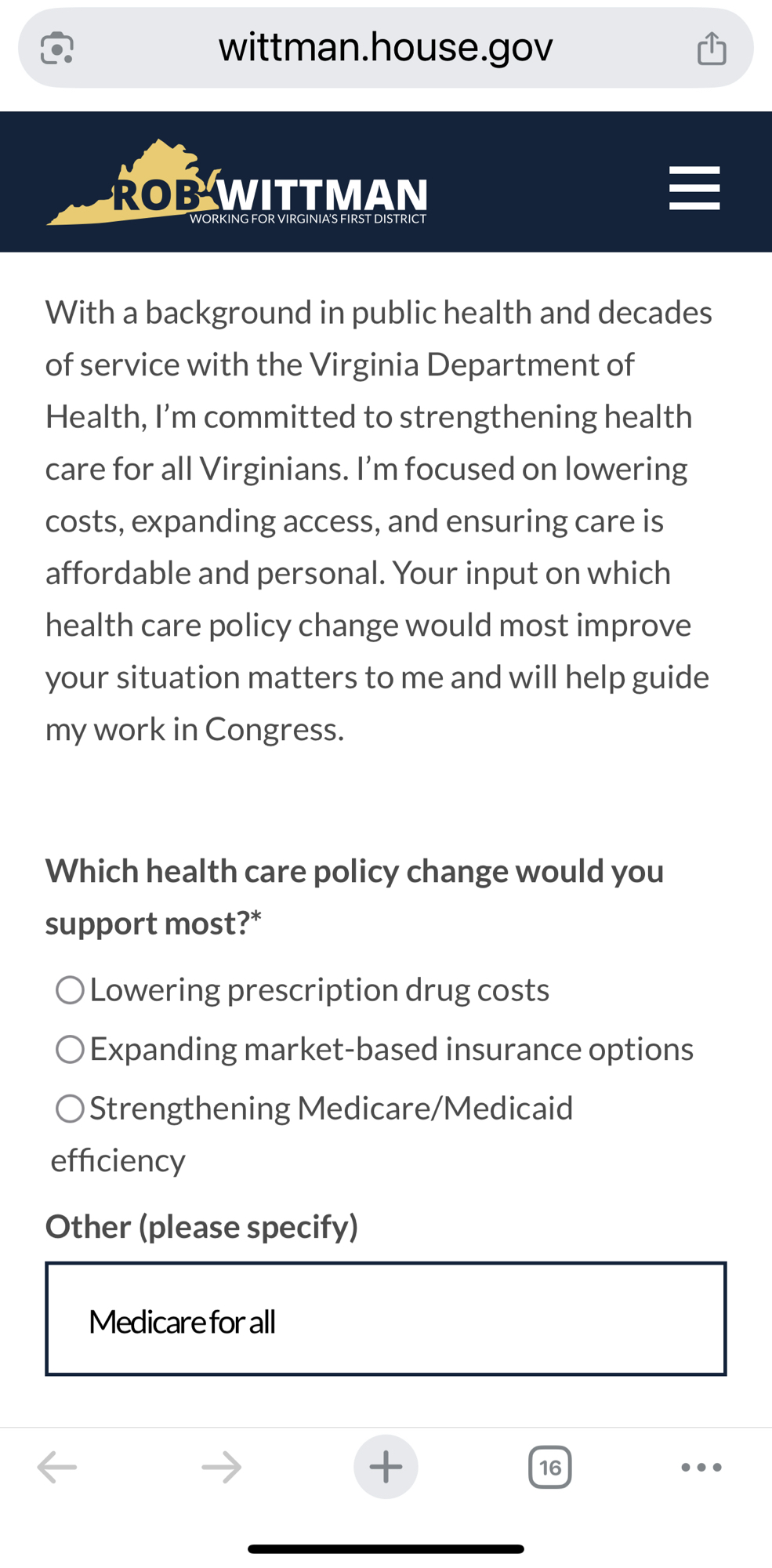This screenshot has height=1568, width=772.
Task: Tap the wittman.house.gov address bar
Action: point(386,48)
